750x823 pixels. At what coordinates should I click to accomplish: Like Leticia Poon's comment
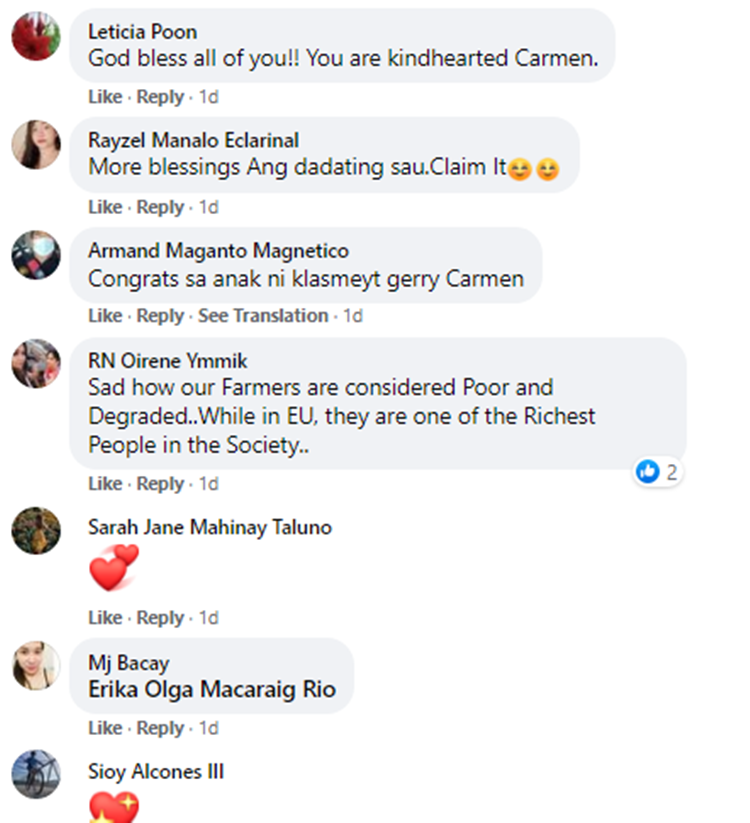coord(104,97)
